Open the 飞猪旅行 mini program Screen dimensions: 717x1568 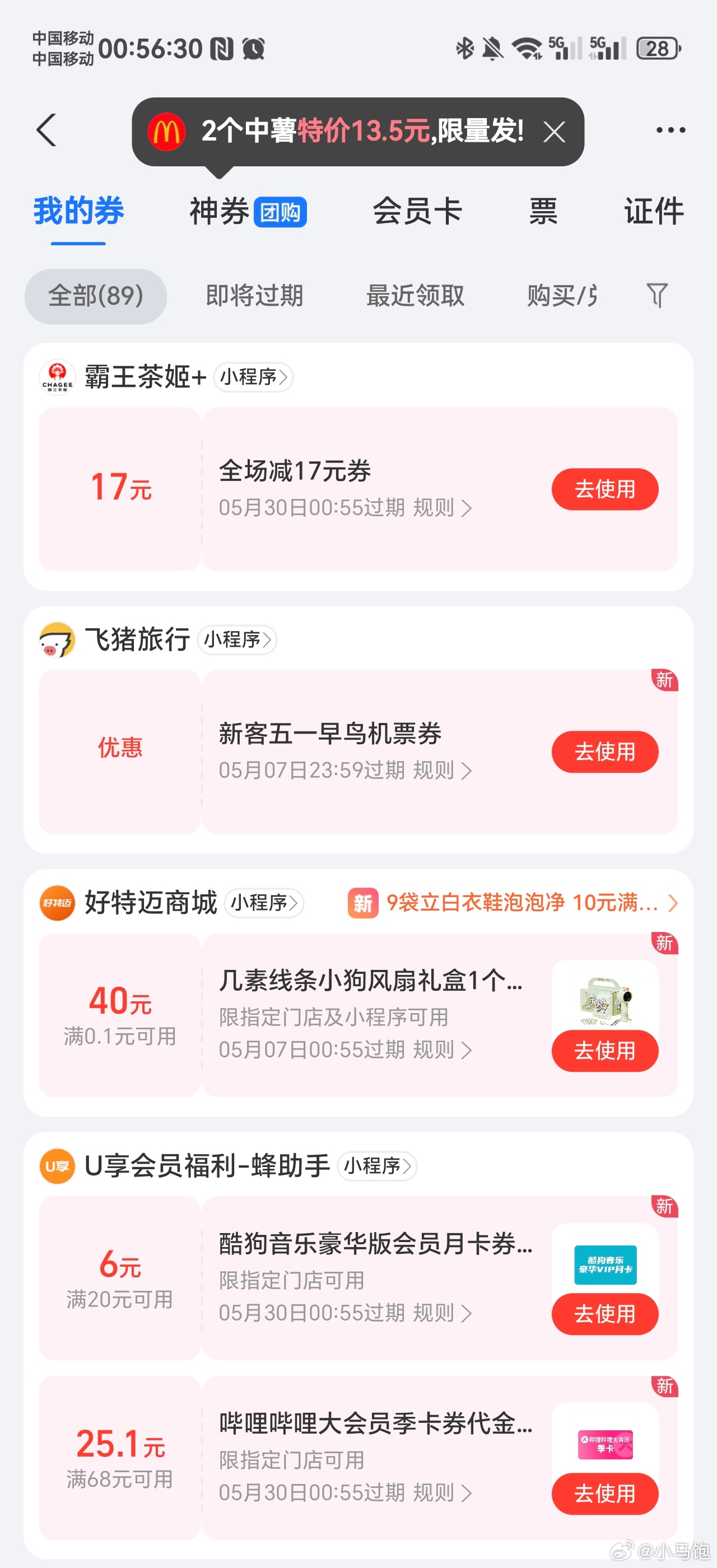tap(237, 640)
